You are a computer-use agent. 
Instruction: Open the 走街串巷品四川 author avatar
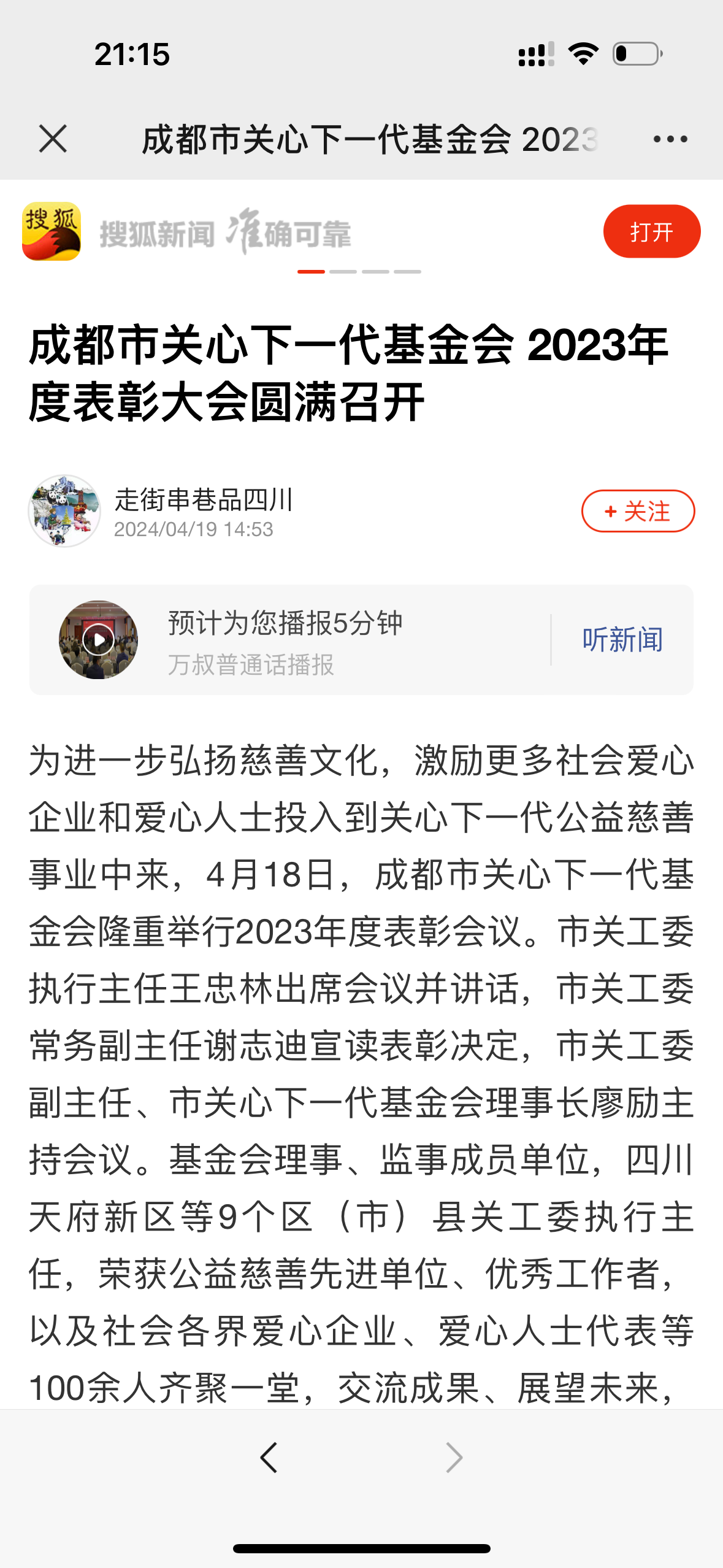[x=64, y=511]
